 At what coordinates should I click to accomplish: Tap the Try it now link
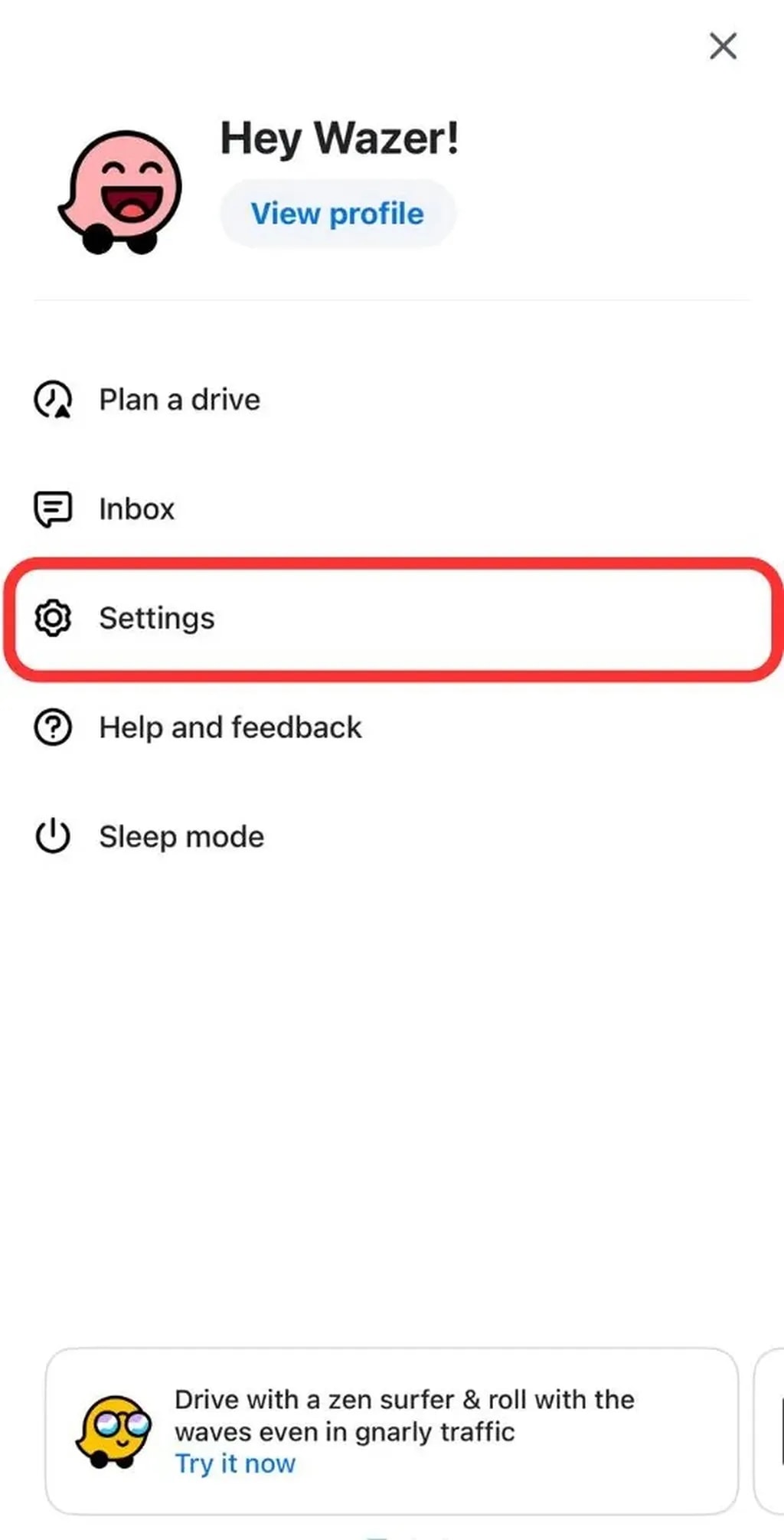[235, 1463]
